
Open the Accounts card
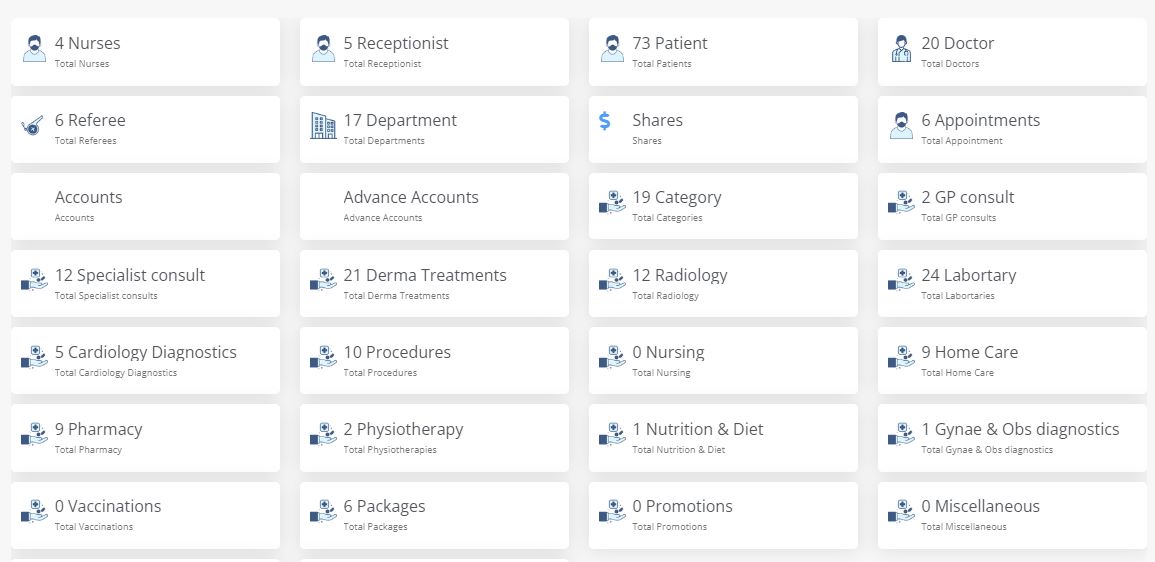point(145,206)
